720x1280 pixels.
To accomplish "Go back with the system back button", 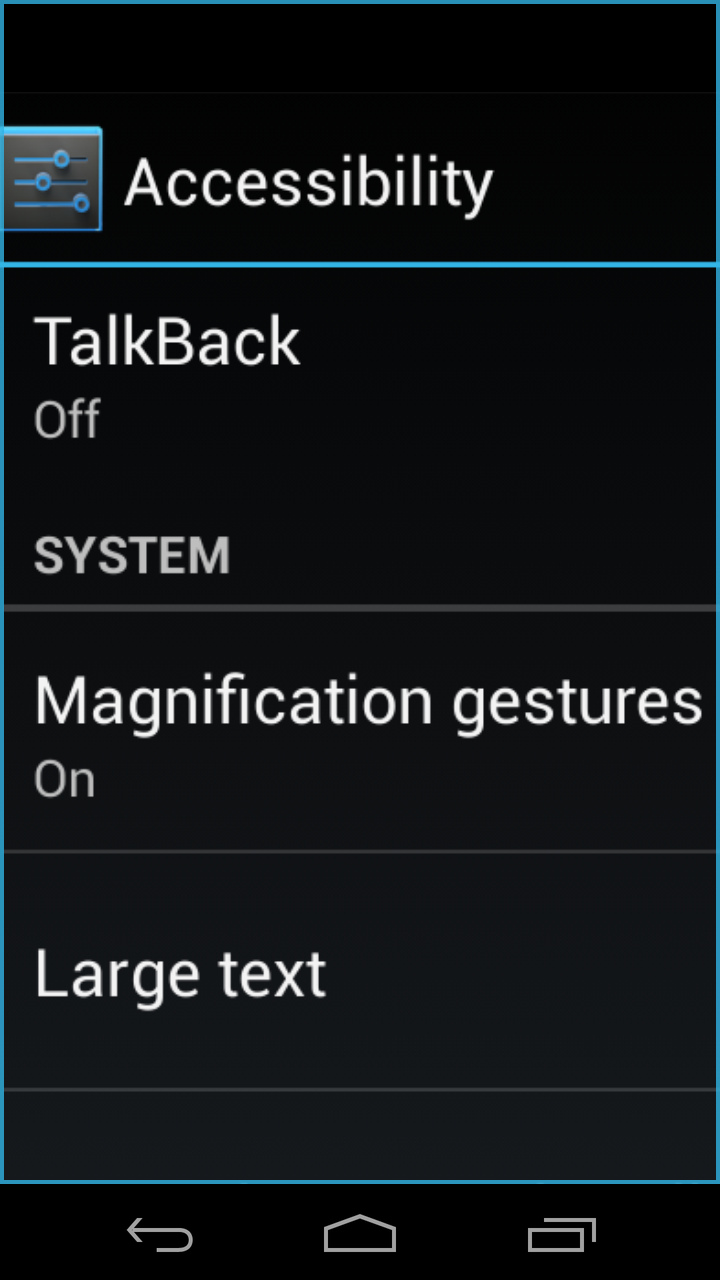I will pyautogui.click(x=160, y=1234).
